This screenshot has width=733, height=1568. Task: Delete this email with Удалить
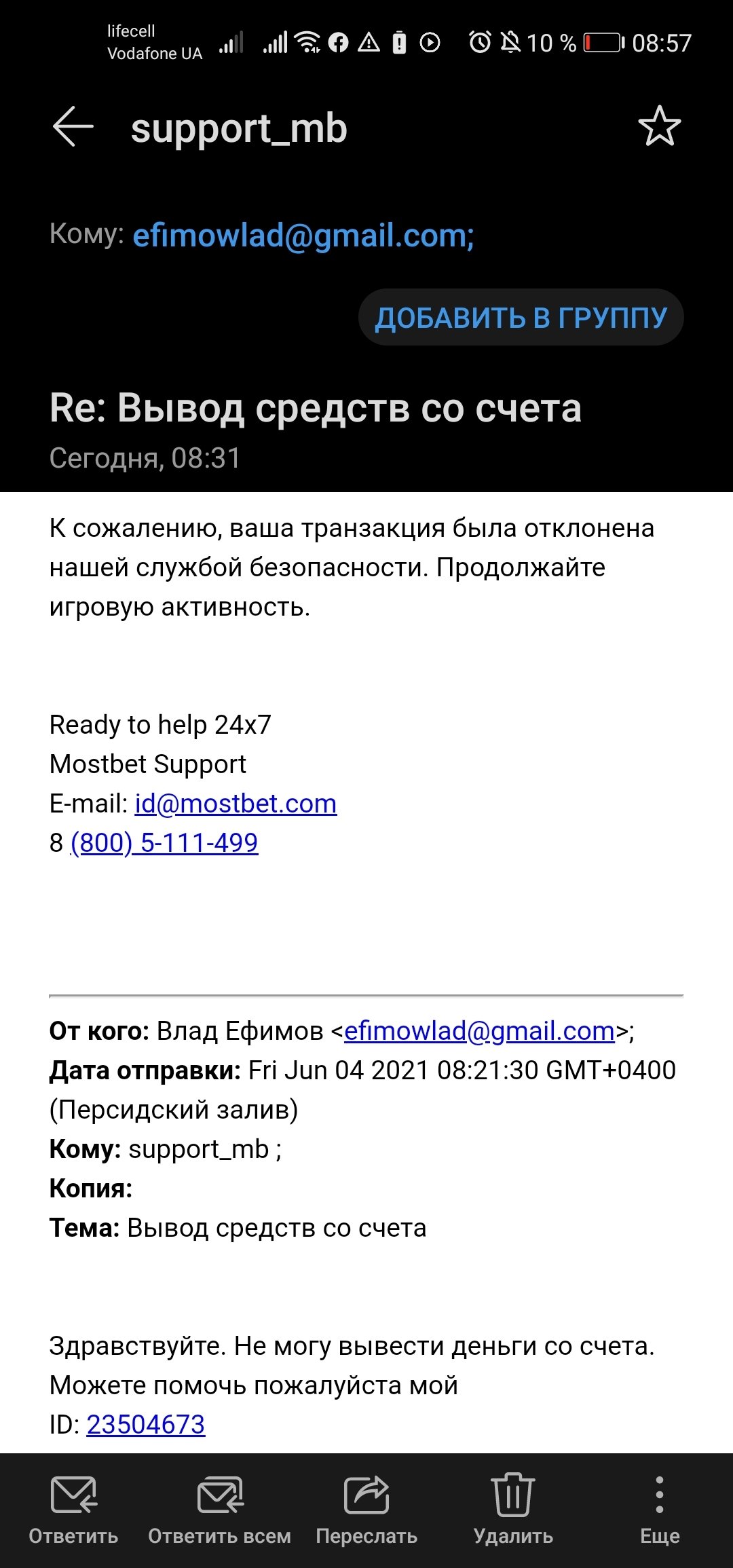[x=513, y=1508]
